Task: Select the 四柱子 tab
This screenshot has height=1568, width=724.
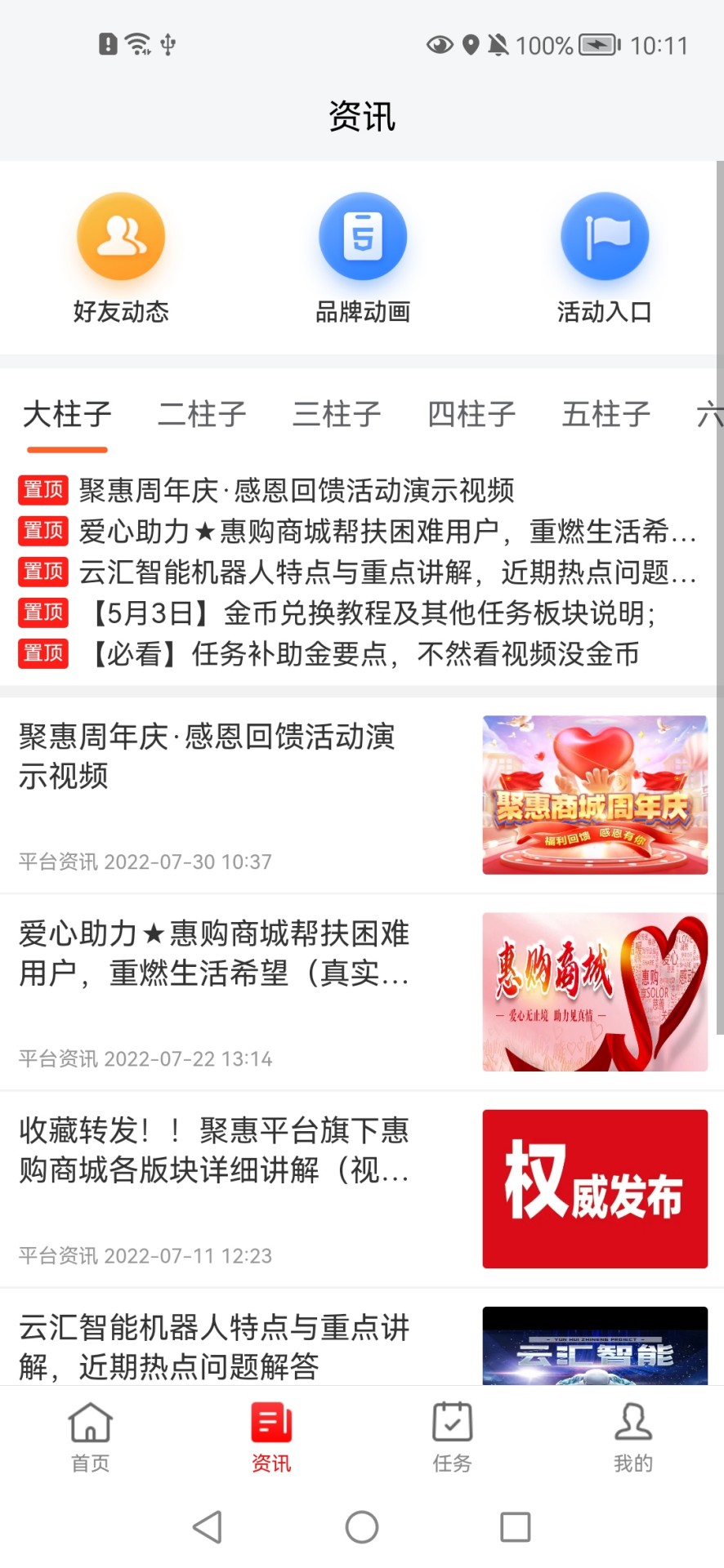Action: click(471, 414)
